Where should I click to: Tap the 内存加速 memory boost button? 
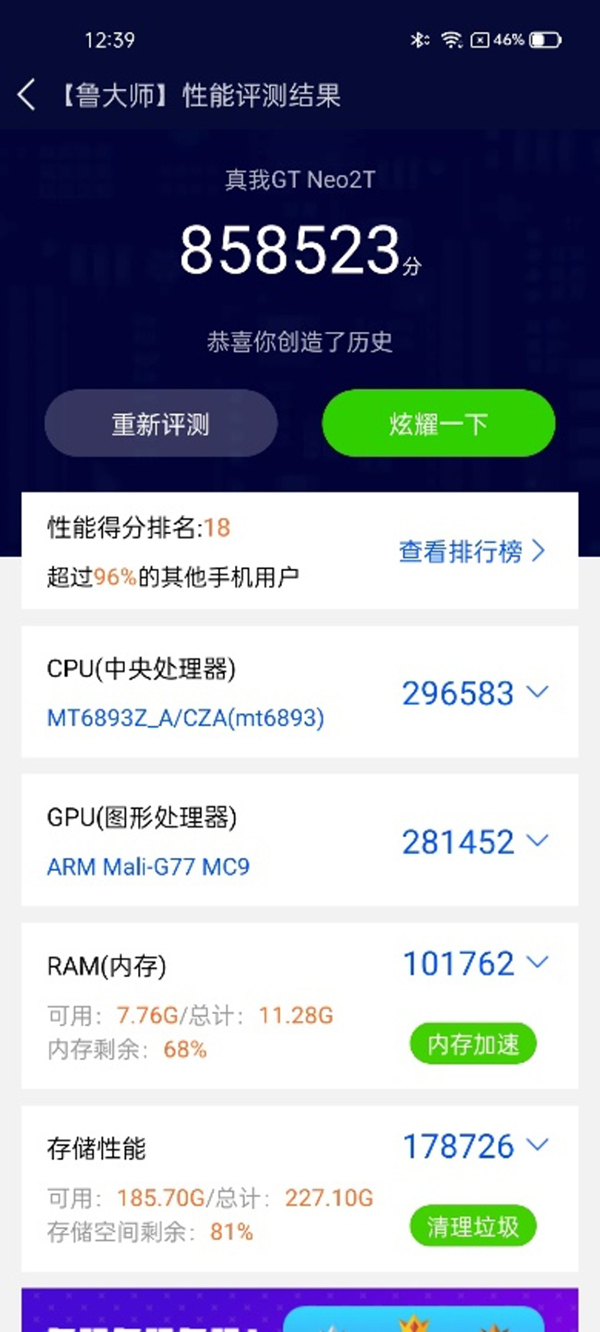[473, 1045]
